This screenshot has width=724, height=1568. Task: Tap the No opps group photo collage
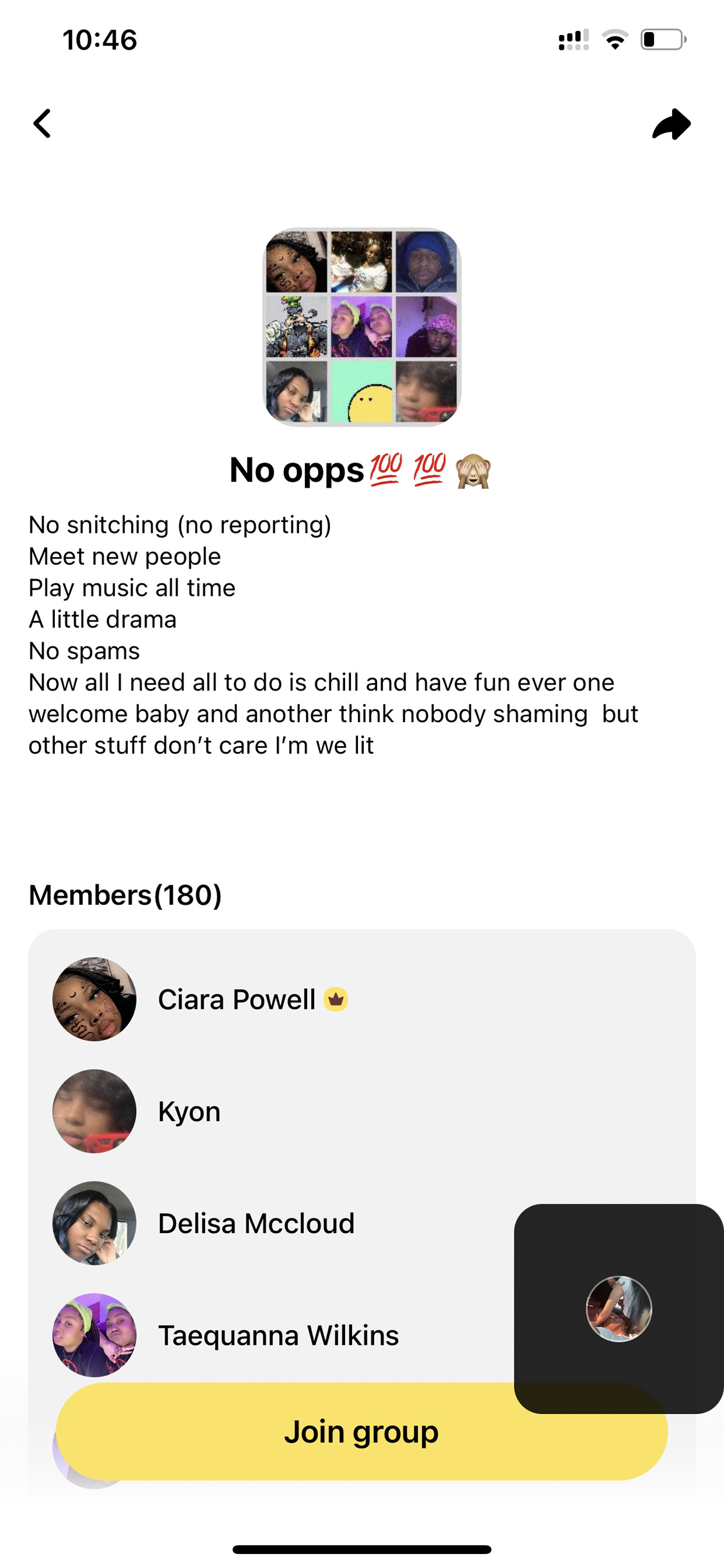click(x=361, y=327)
